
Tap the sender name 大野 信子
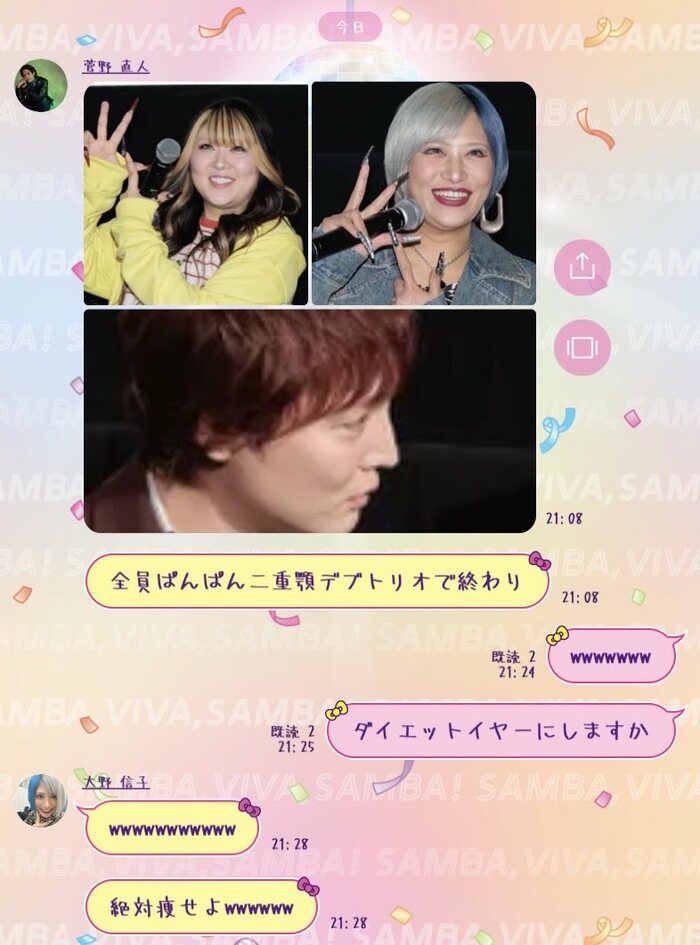click(x=116, y=782)
